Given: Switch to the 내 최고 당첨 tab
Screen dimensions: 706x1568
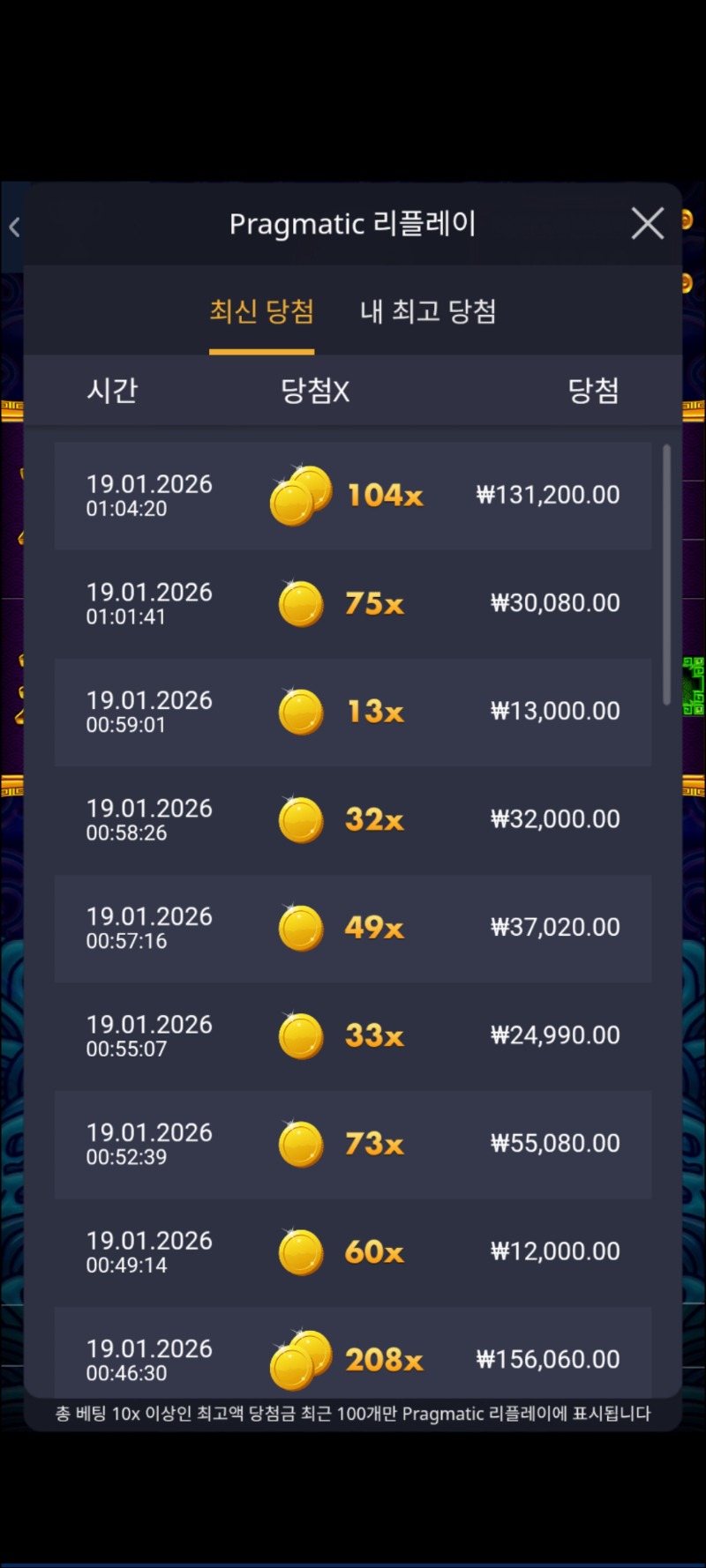Looking at the screenshot, I should (x=428, y=311).
